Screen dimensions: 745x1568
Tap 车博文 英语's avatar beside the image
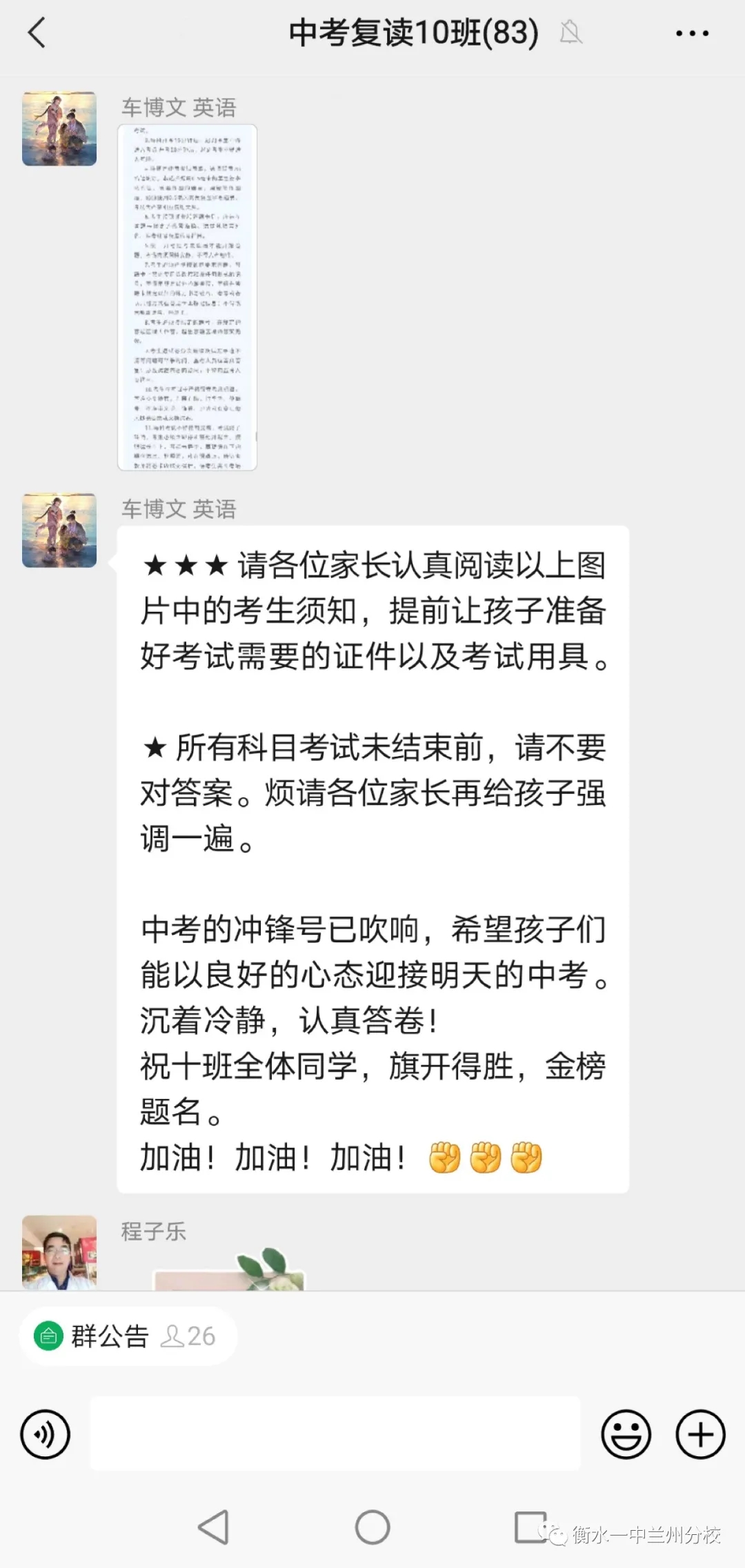click(59, 129)
